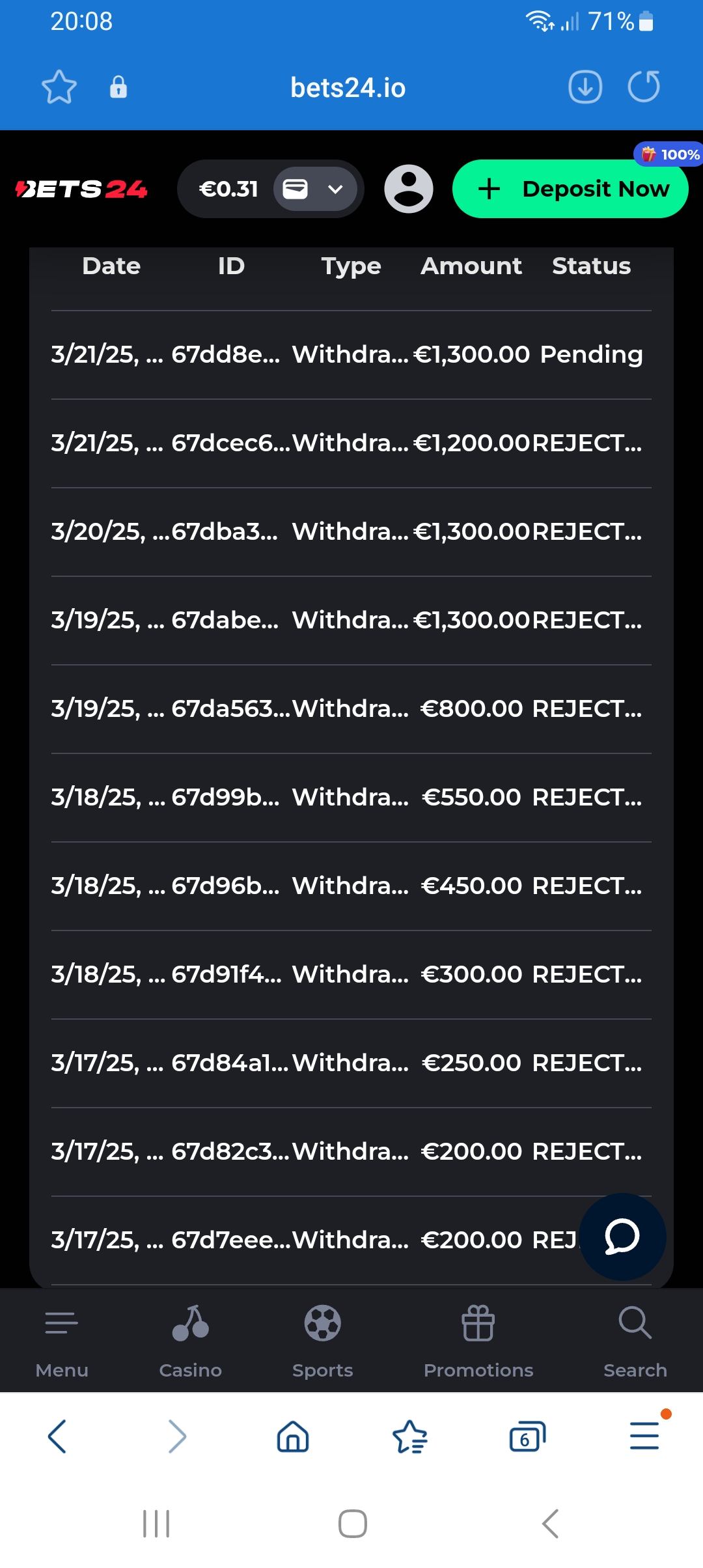Tap the bets24.io address bar
703x1568 pixels.
348,88
